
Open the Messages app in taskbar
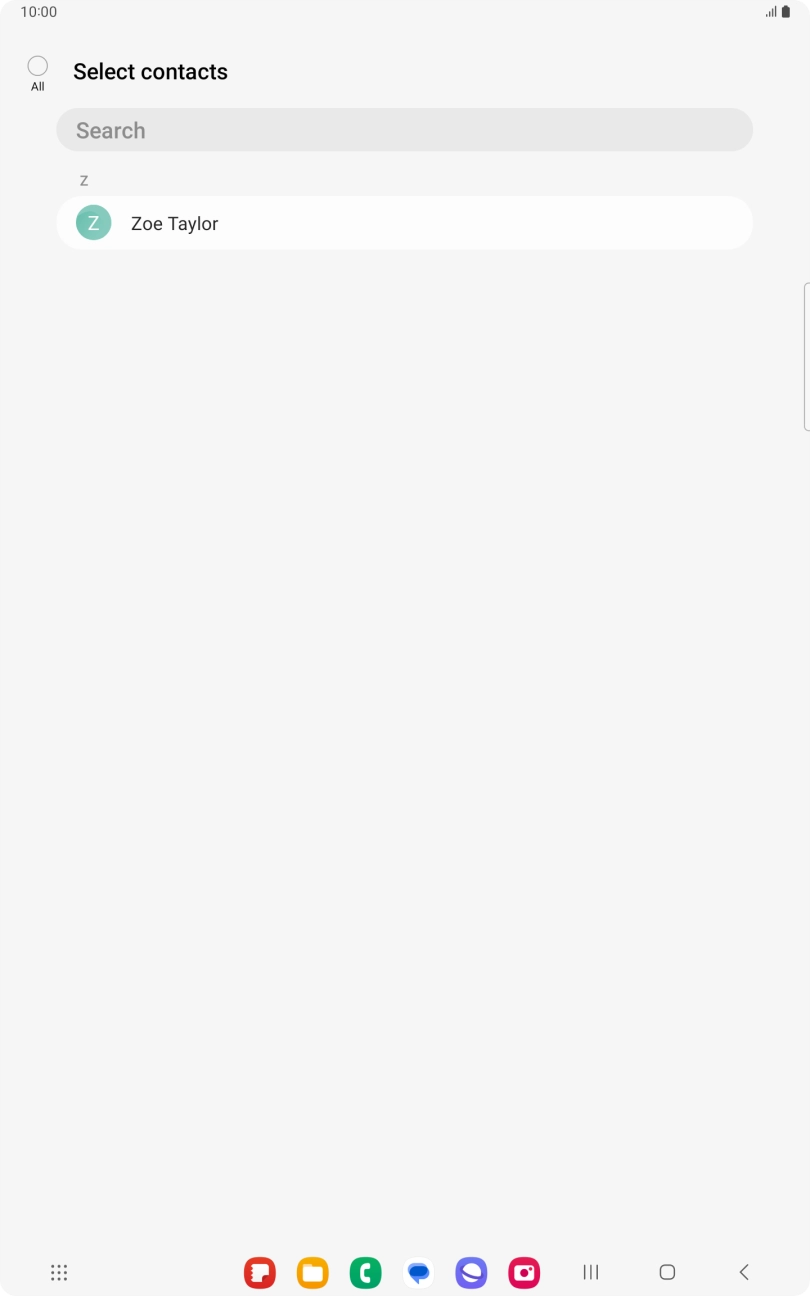click(x=419, y=1272)
